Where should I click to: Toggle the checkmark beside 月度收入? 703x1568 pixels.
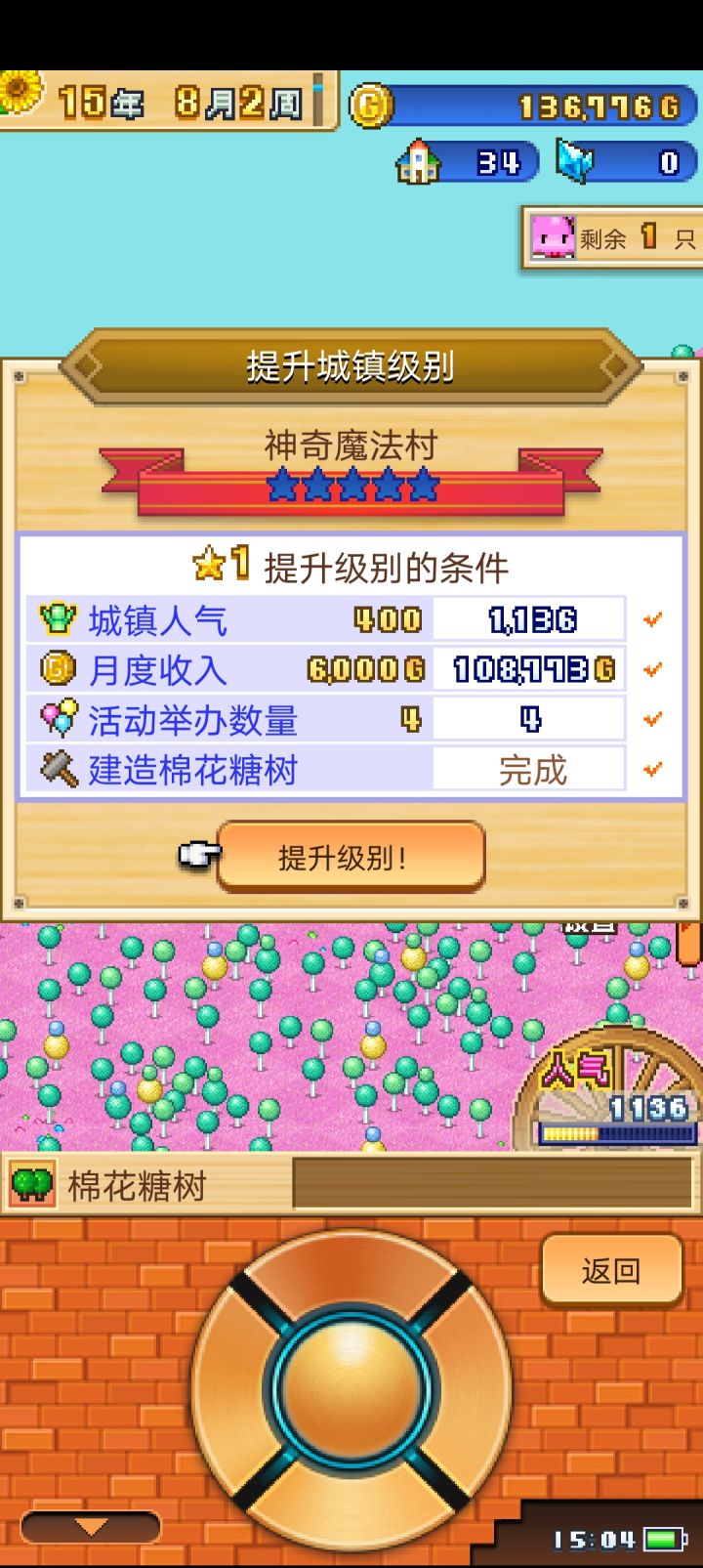coord(652,669)
